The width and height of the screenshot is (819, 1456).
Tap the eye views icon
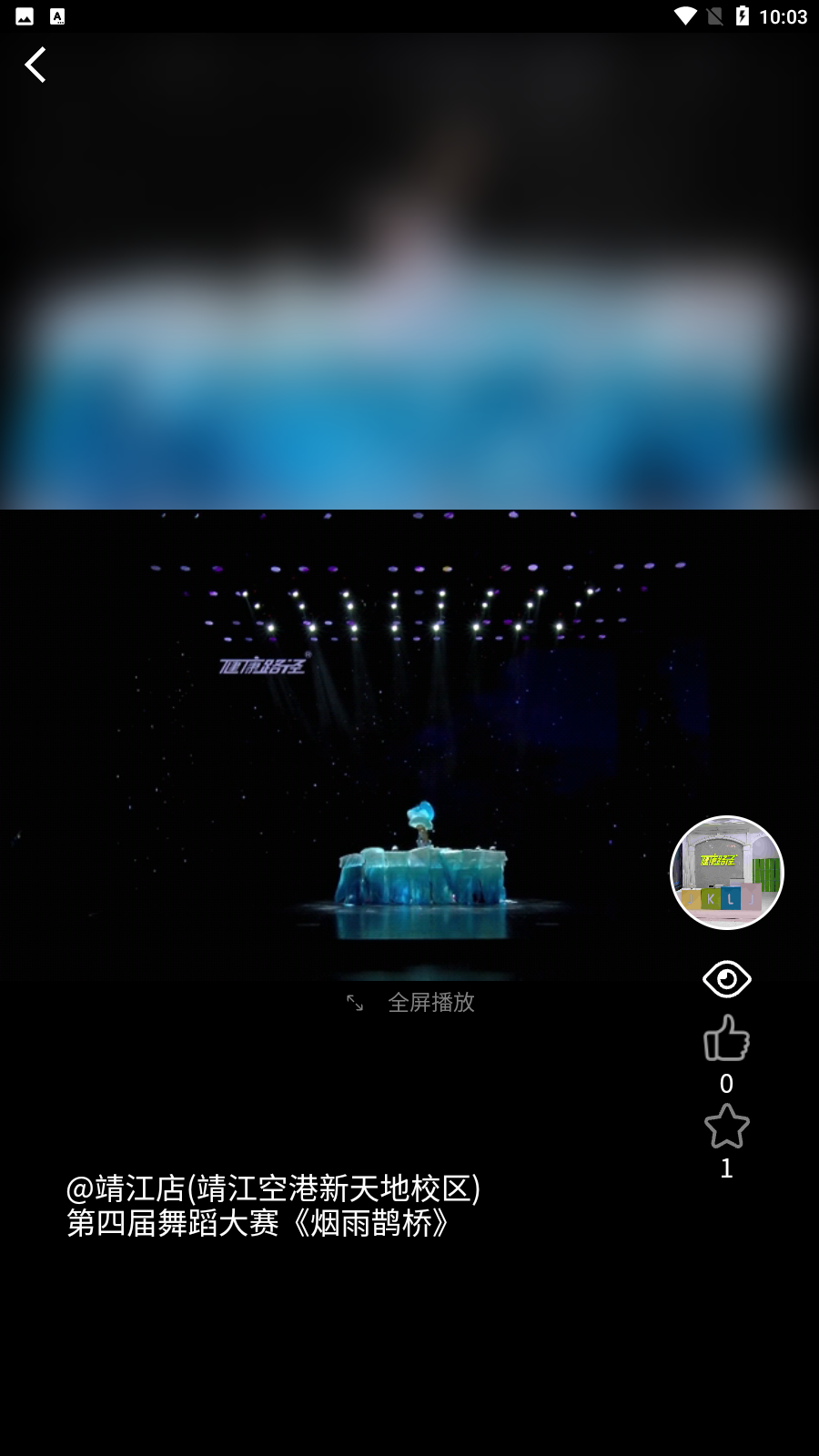pos(726,979)
